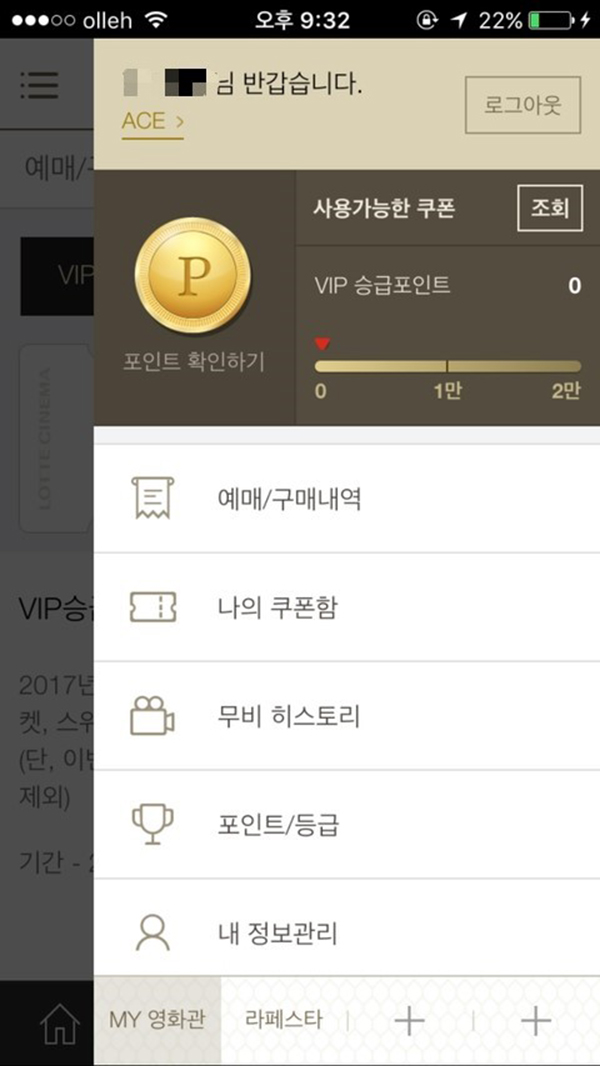Tap the hamburger menu icon

coord(40,84)
